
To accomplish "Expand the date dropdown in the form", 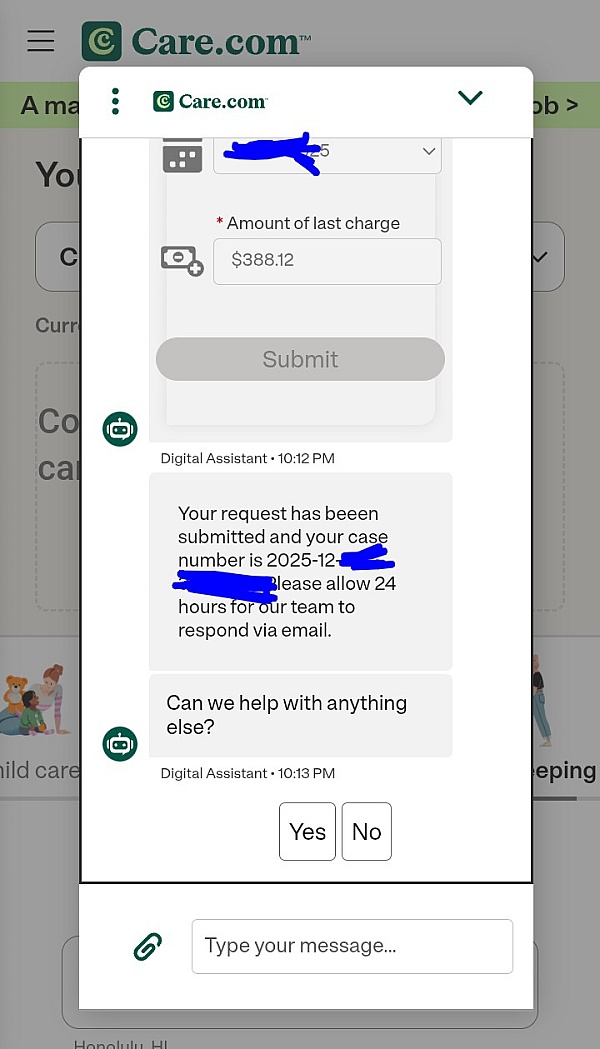I will coord(427,152).
